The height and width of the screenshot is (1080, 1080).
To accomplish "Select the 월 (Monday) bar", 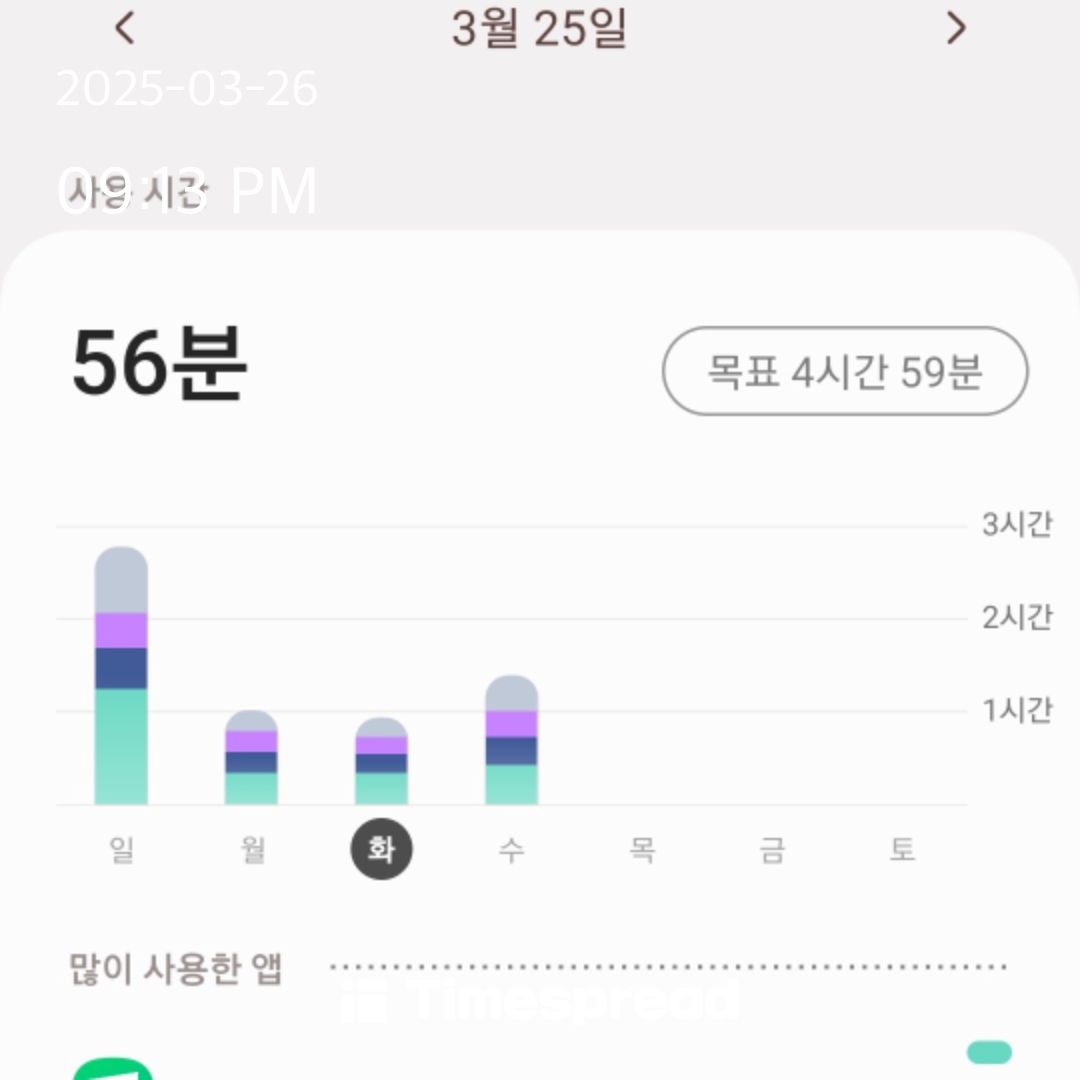I will coord(251,760).
